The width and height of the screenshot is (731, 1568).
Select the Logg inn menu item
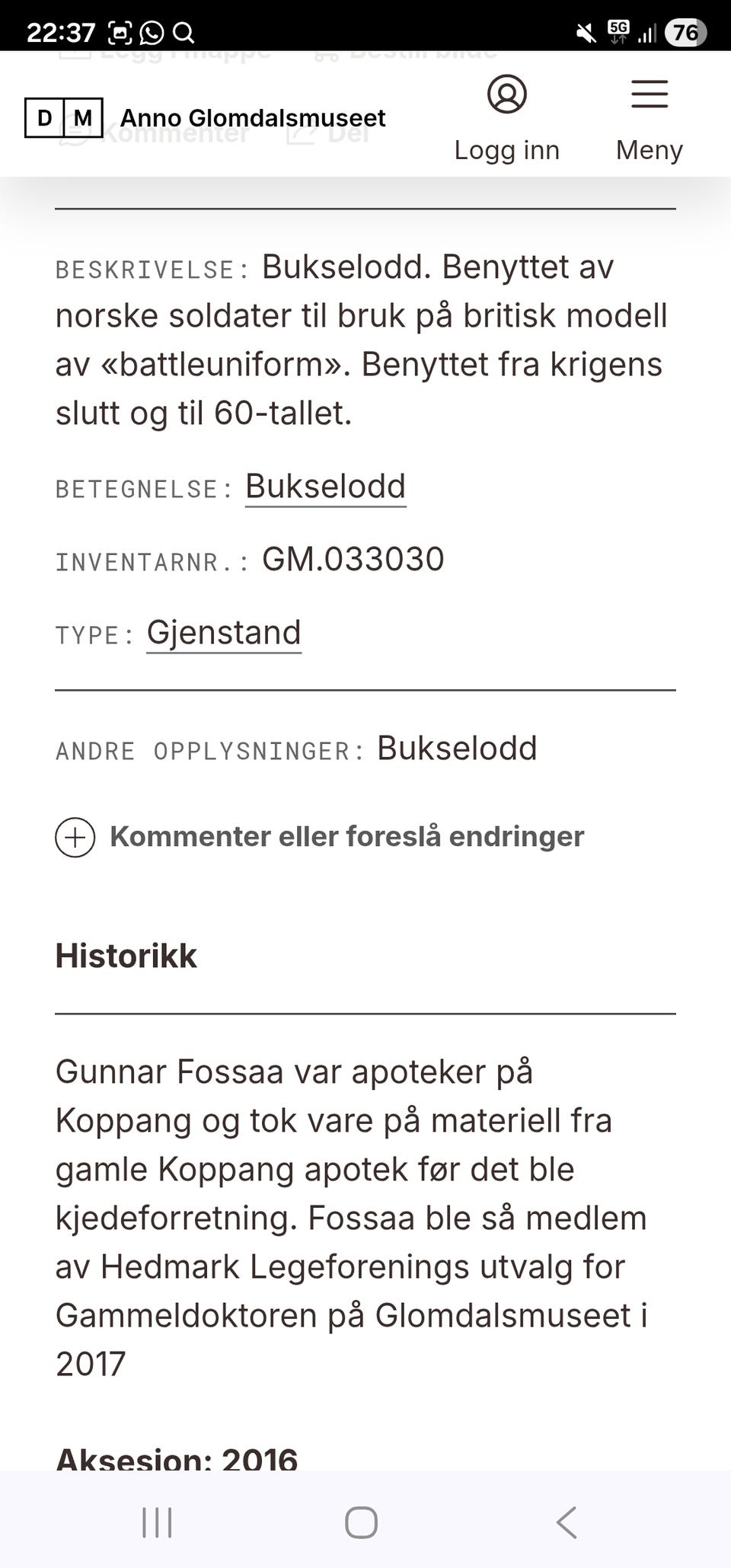(x=507, y=150)
